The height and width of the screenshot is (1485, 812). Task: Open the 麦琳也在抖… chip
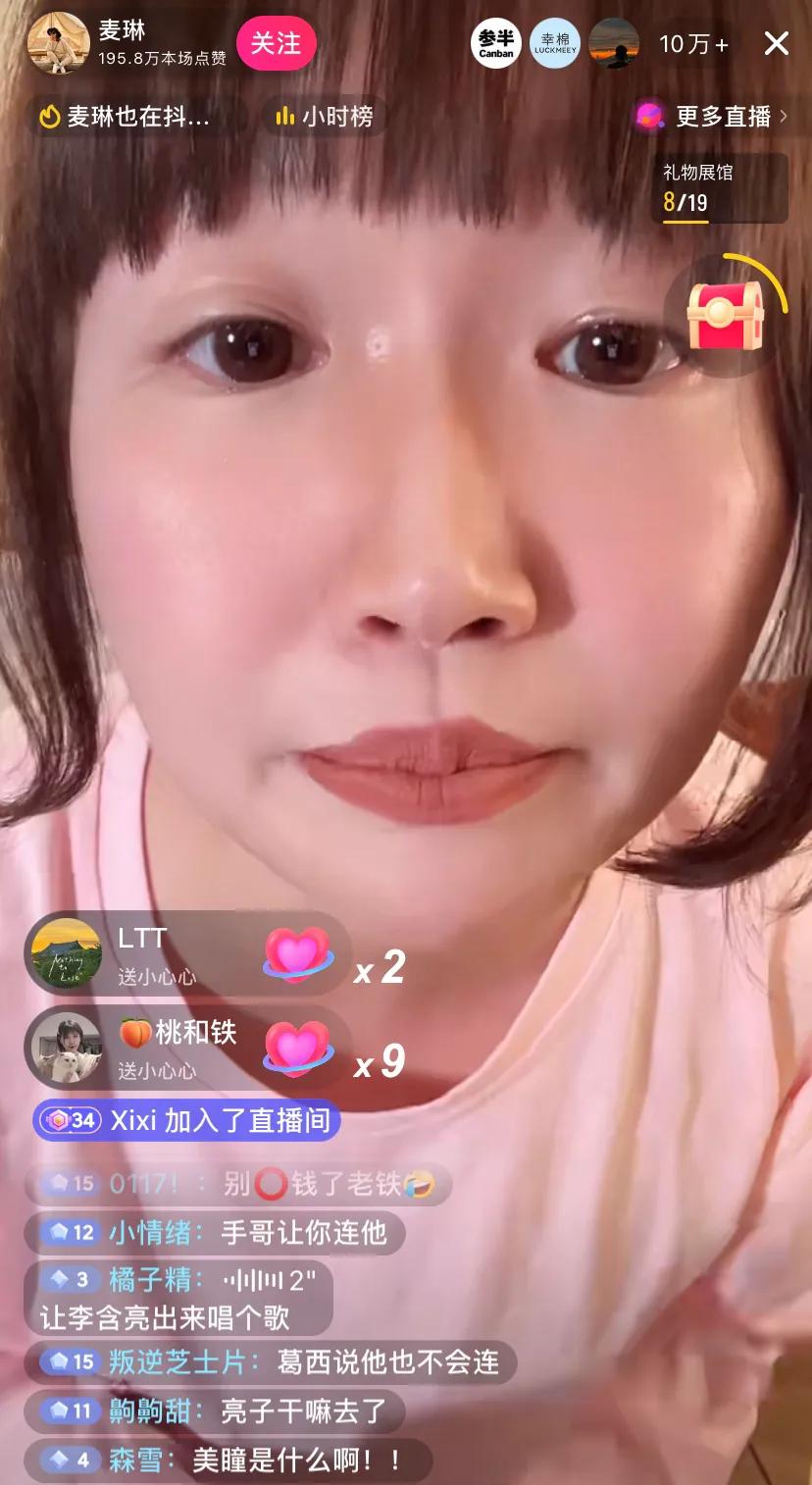pos(128,117)
